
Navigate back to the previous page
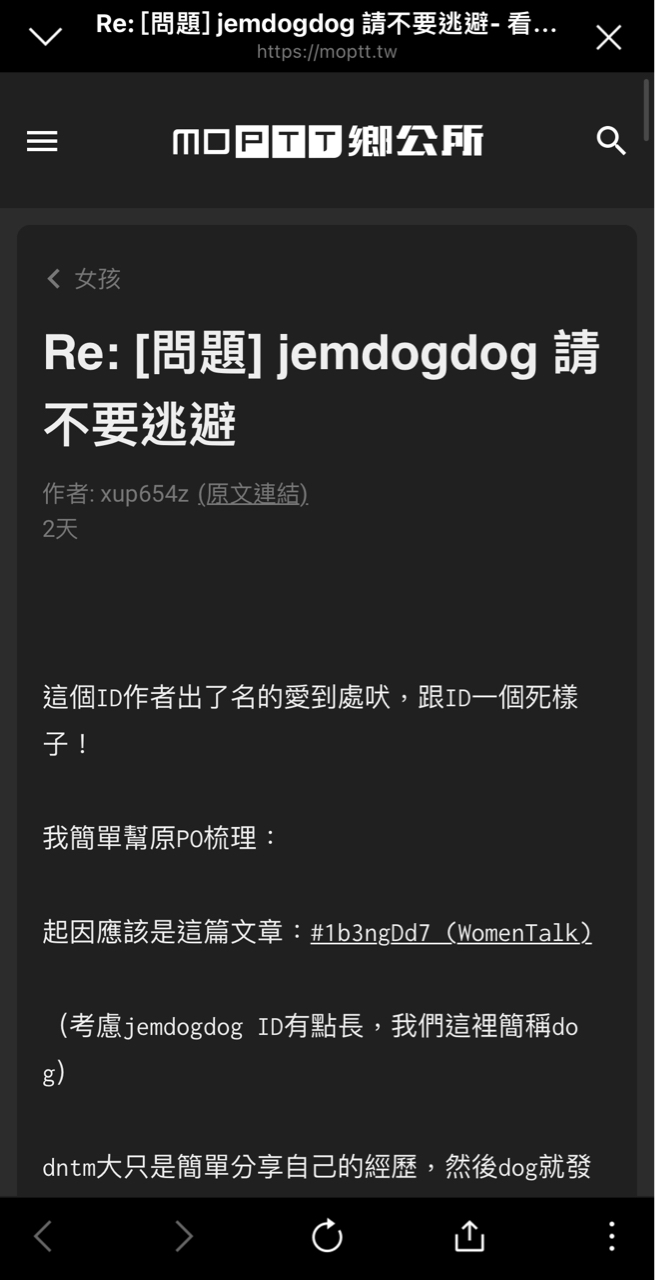tap(42, 1237)
